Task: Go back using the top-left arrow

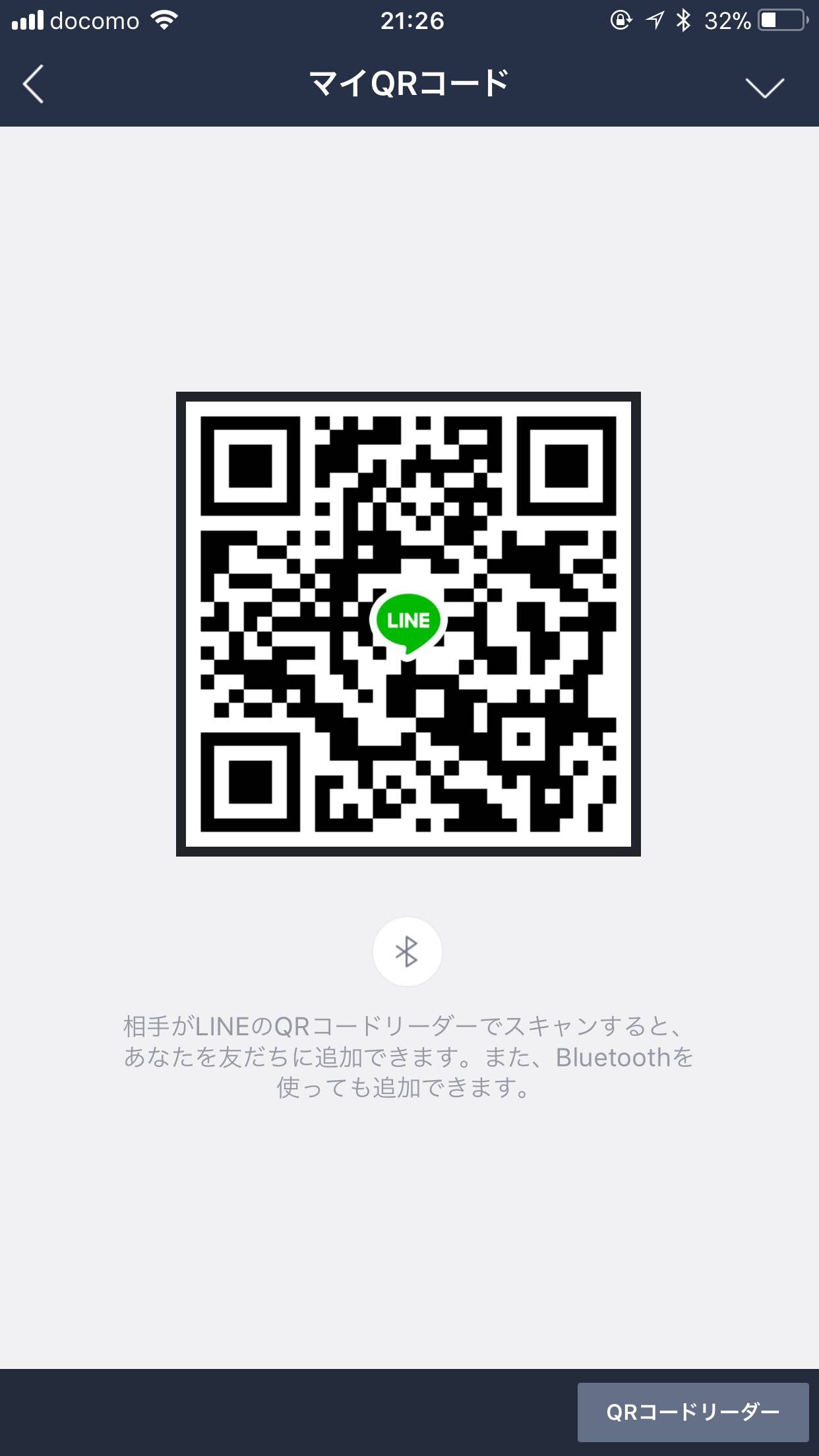Action: tap(33, 84)
